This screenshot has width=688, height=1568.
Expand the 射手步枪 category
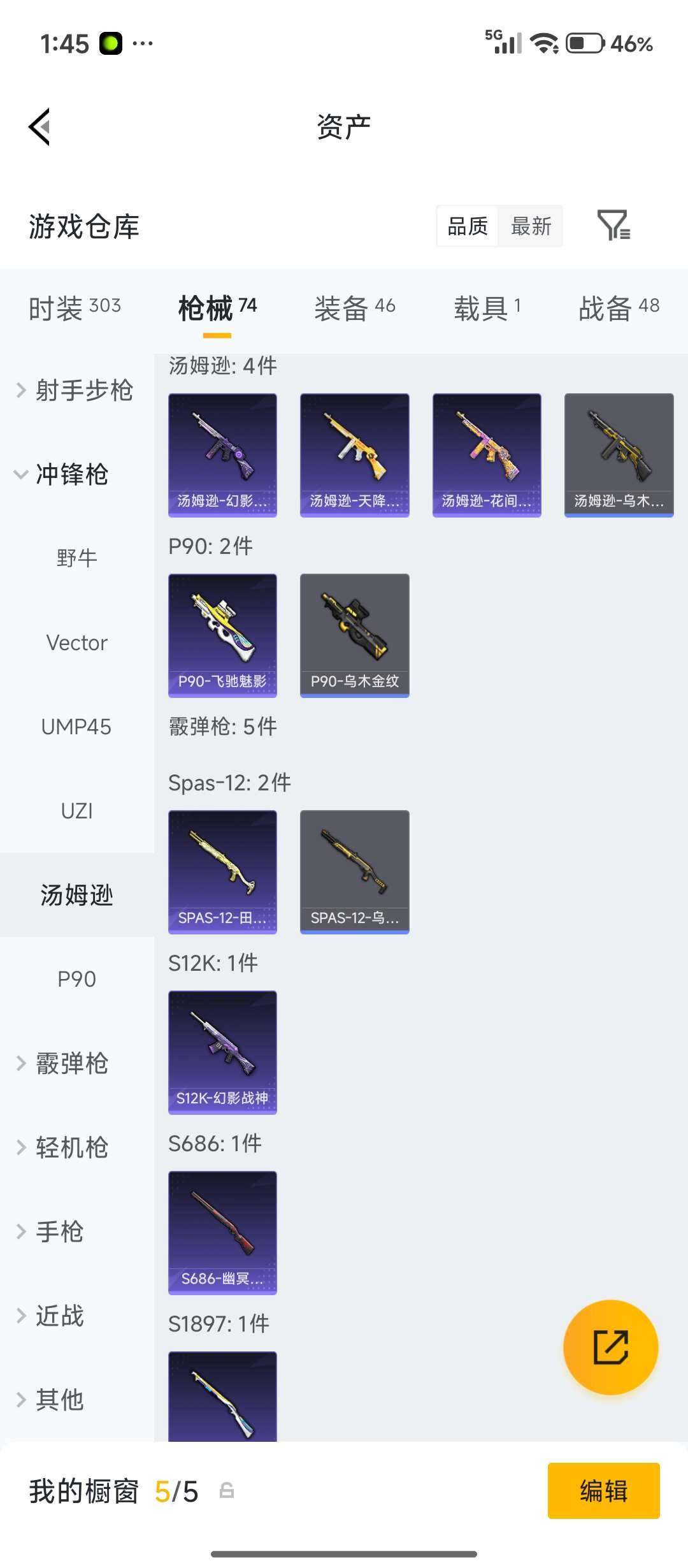click(76, 391)
